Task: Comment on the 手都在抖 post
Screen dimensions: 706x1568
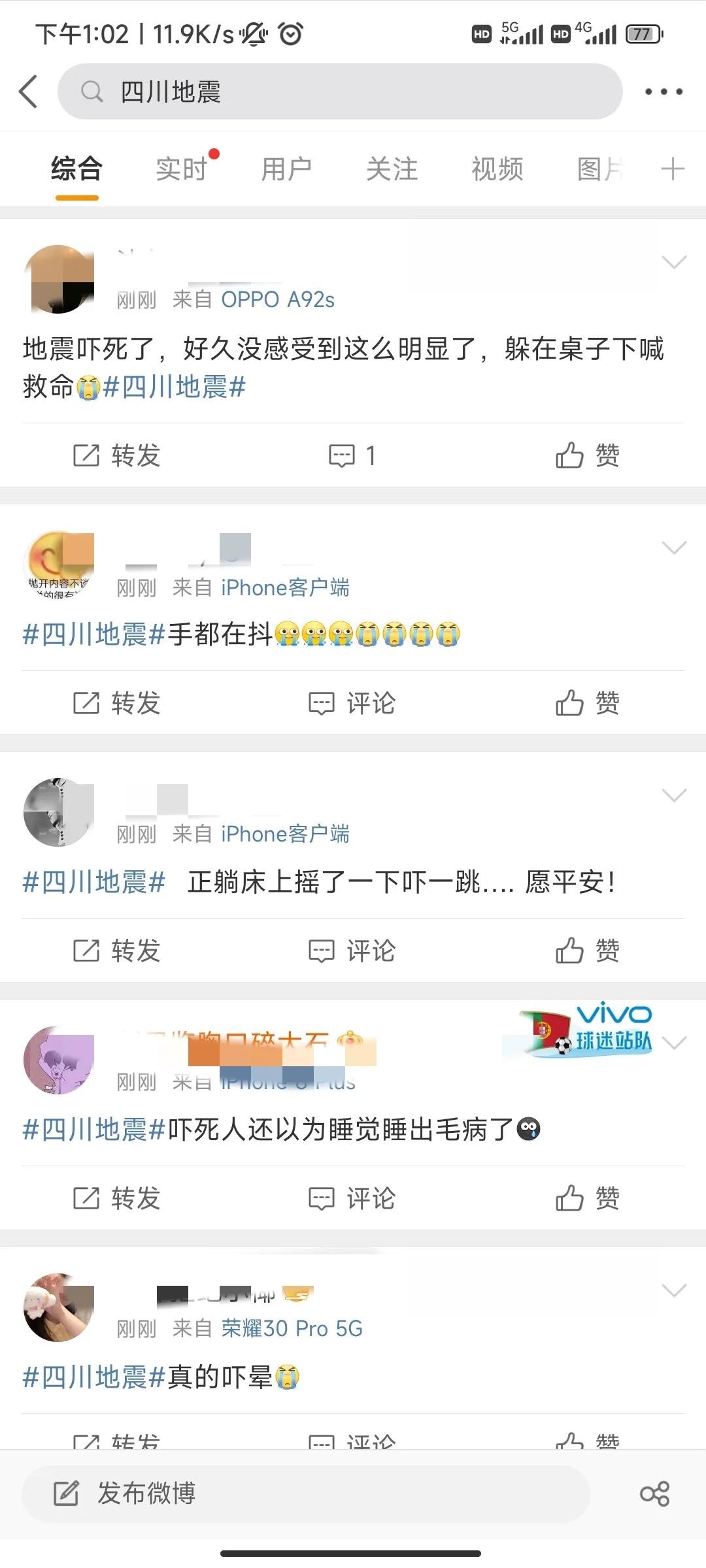Action: point(352,703)
